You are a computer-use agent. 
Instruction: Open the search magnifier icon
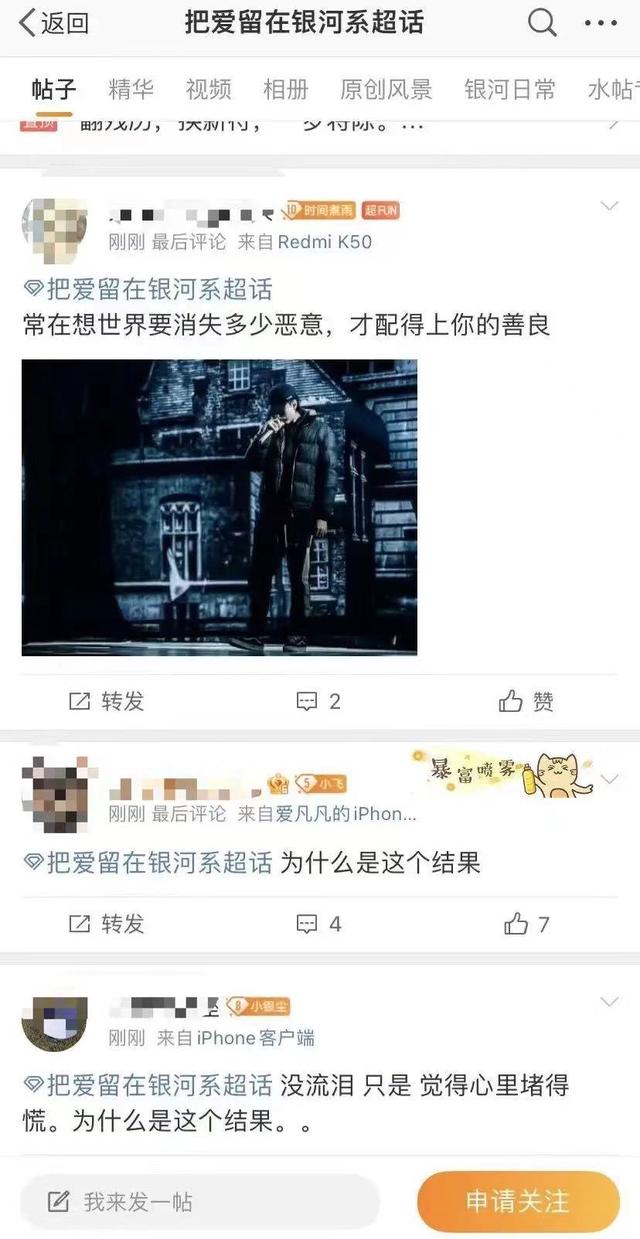tap(542, 22)
